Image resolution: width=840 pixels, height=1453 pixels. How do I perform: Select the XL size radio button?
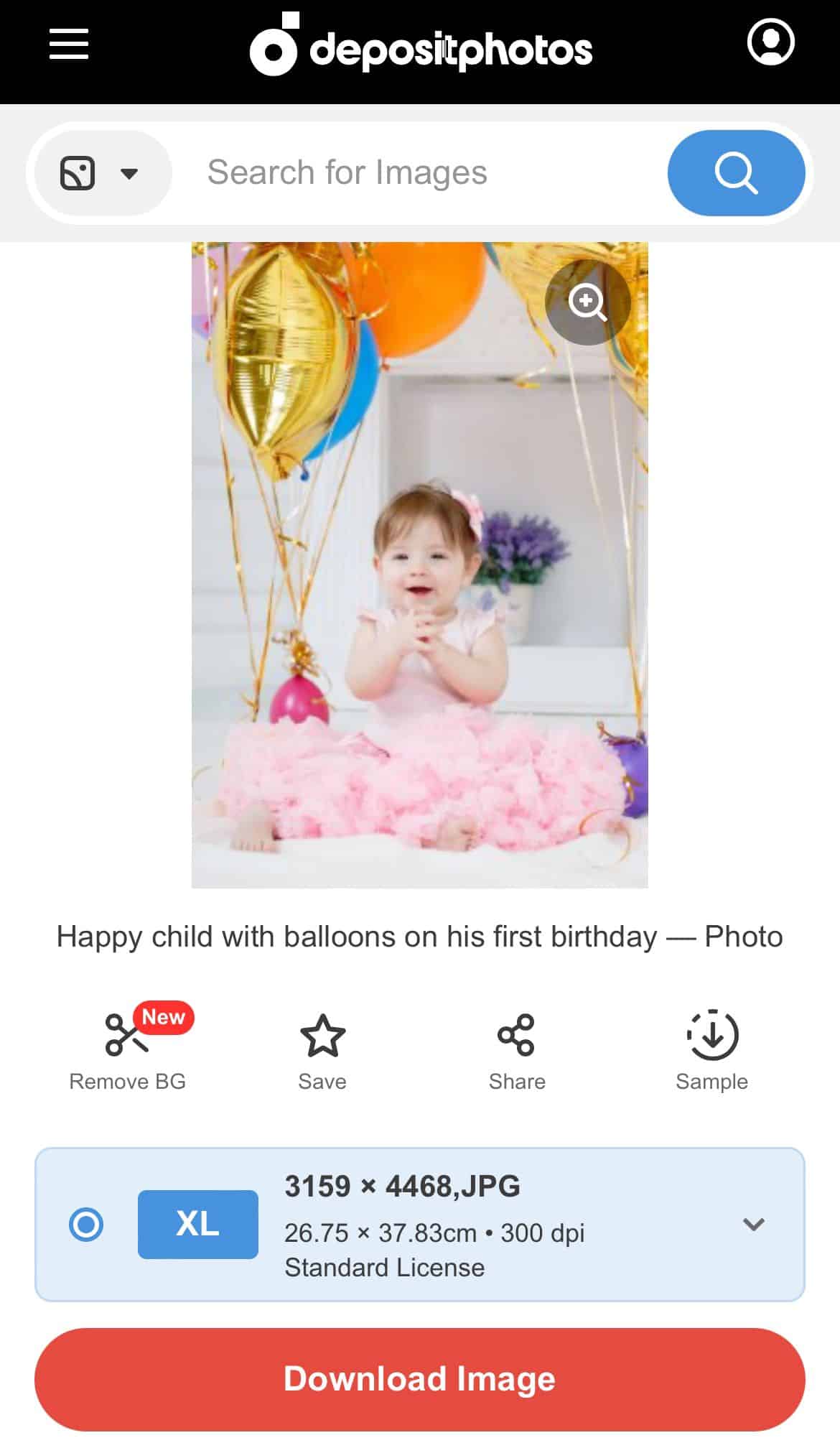pos(86,1224)
